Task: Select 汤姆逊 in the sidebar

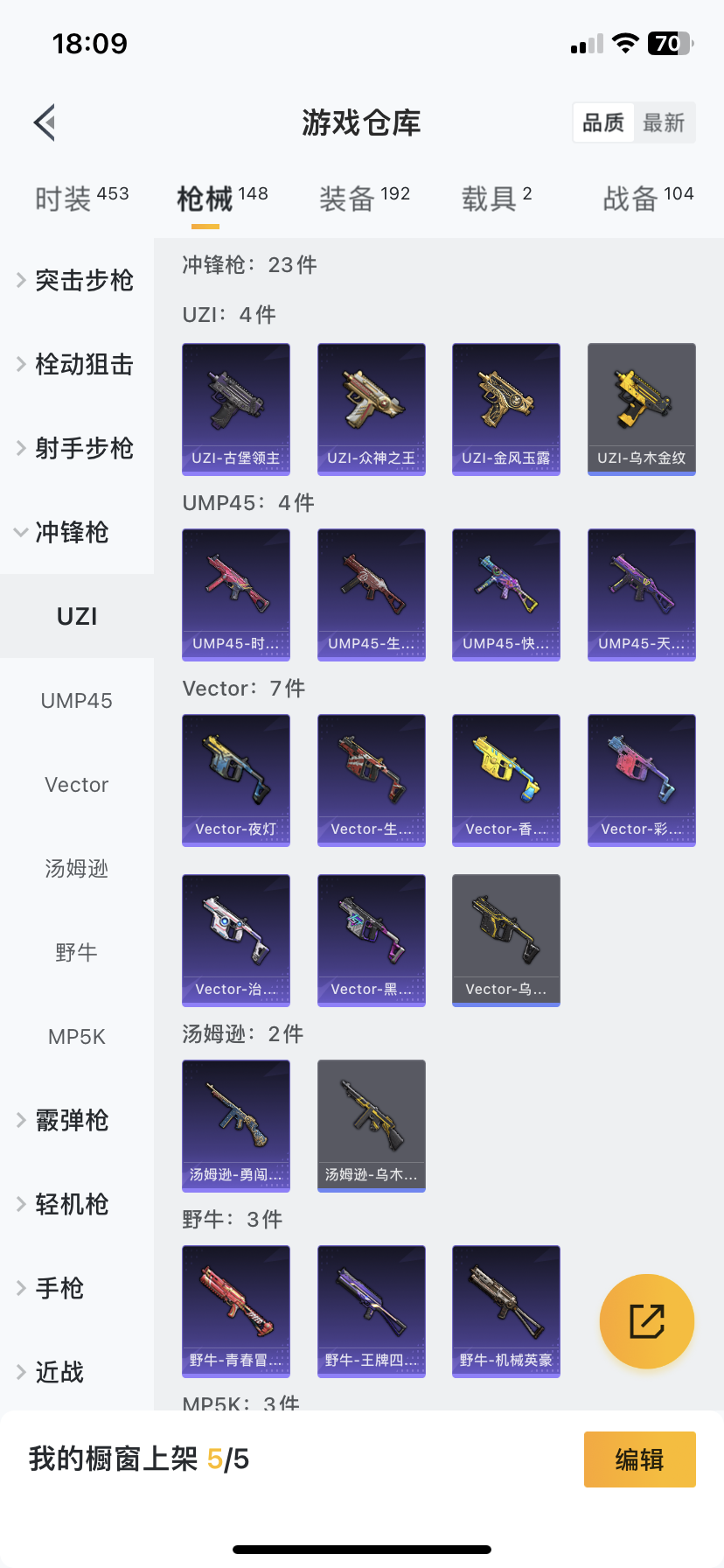Action: (x=77, y=869)
